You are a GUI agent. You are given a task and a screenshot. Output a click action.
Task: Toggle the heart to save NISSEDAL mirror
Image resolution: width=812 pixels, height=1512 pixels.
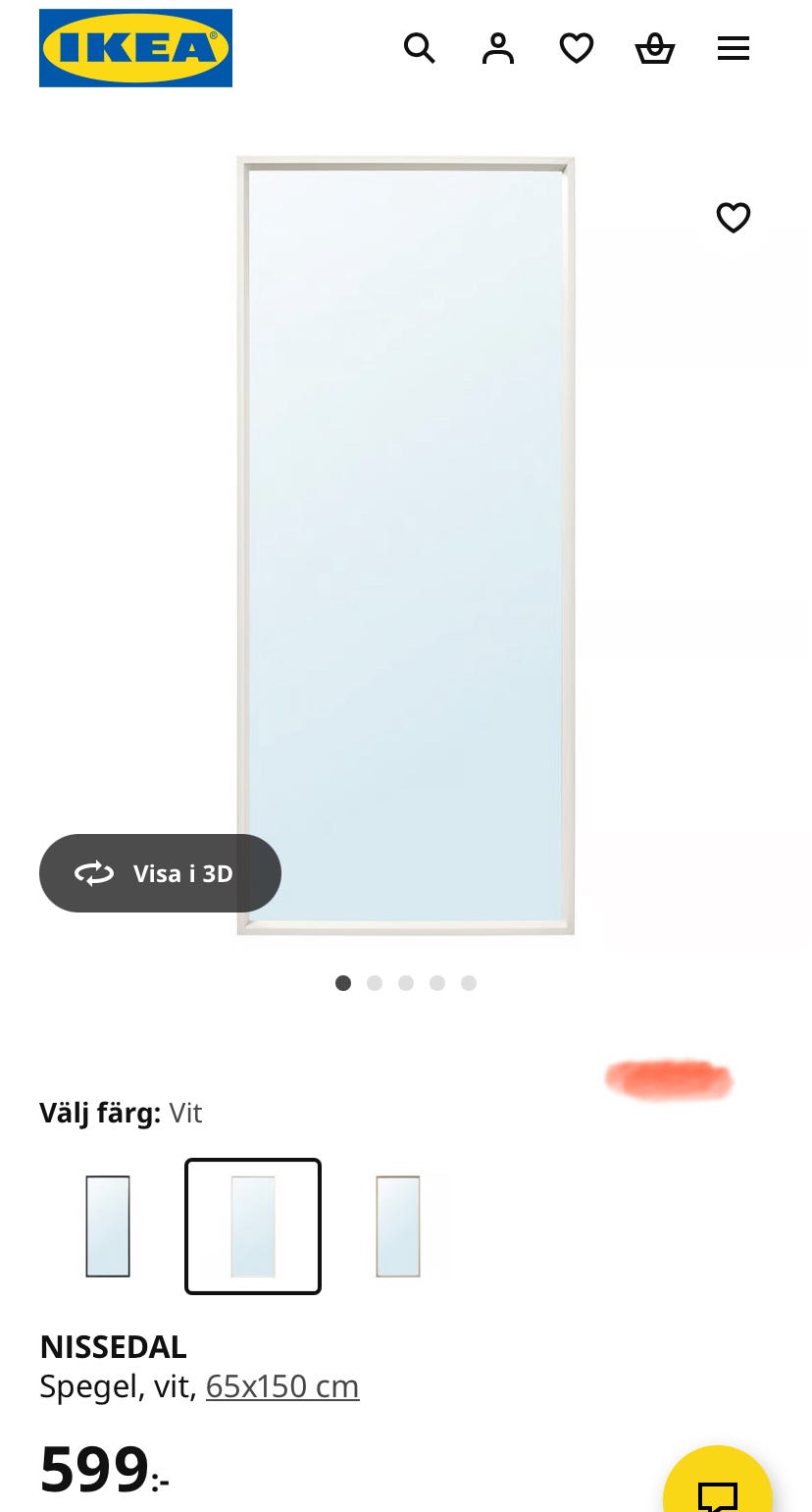click(x=734, y=217)
